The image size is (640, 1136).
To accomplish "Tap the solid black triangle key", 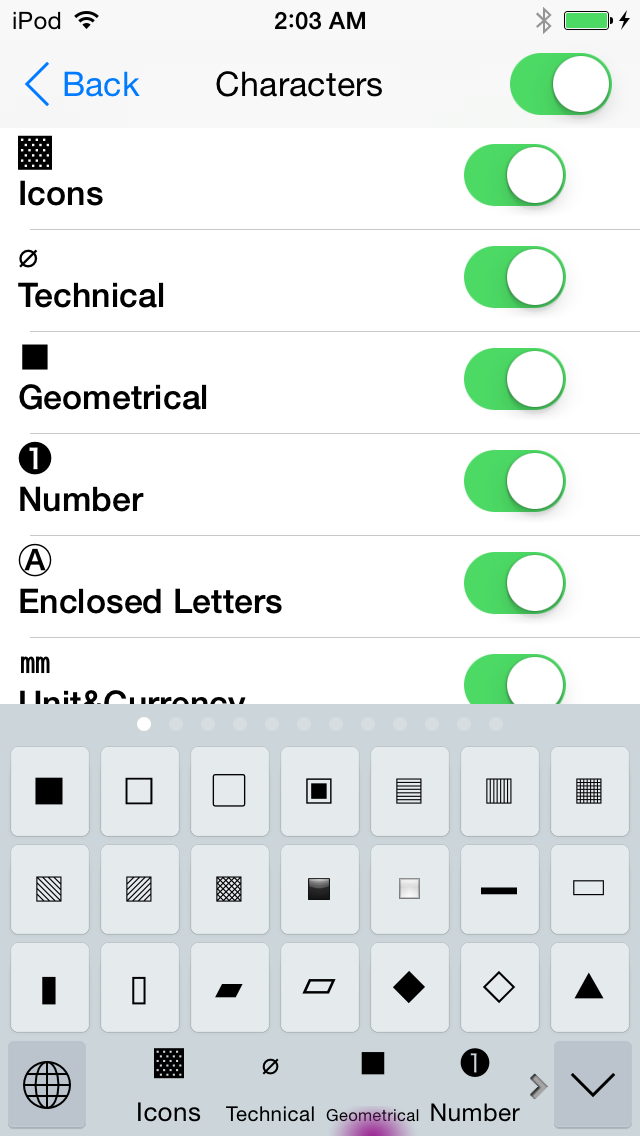I will pyautogui.click(x=589, y=987).
